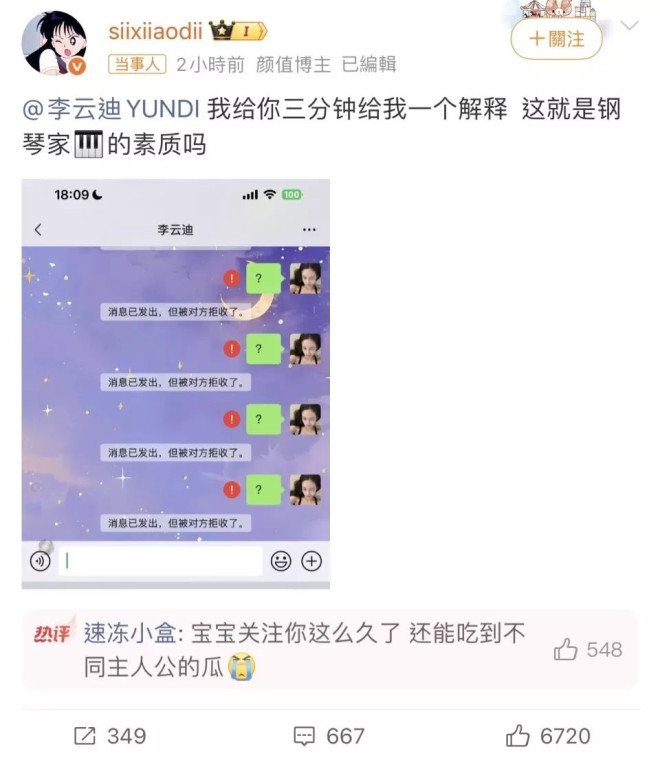Open siixiiaodii's profile avatar
The image size is (660, 760).
[54, 43]
